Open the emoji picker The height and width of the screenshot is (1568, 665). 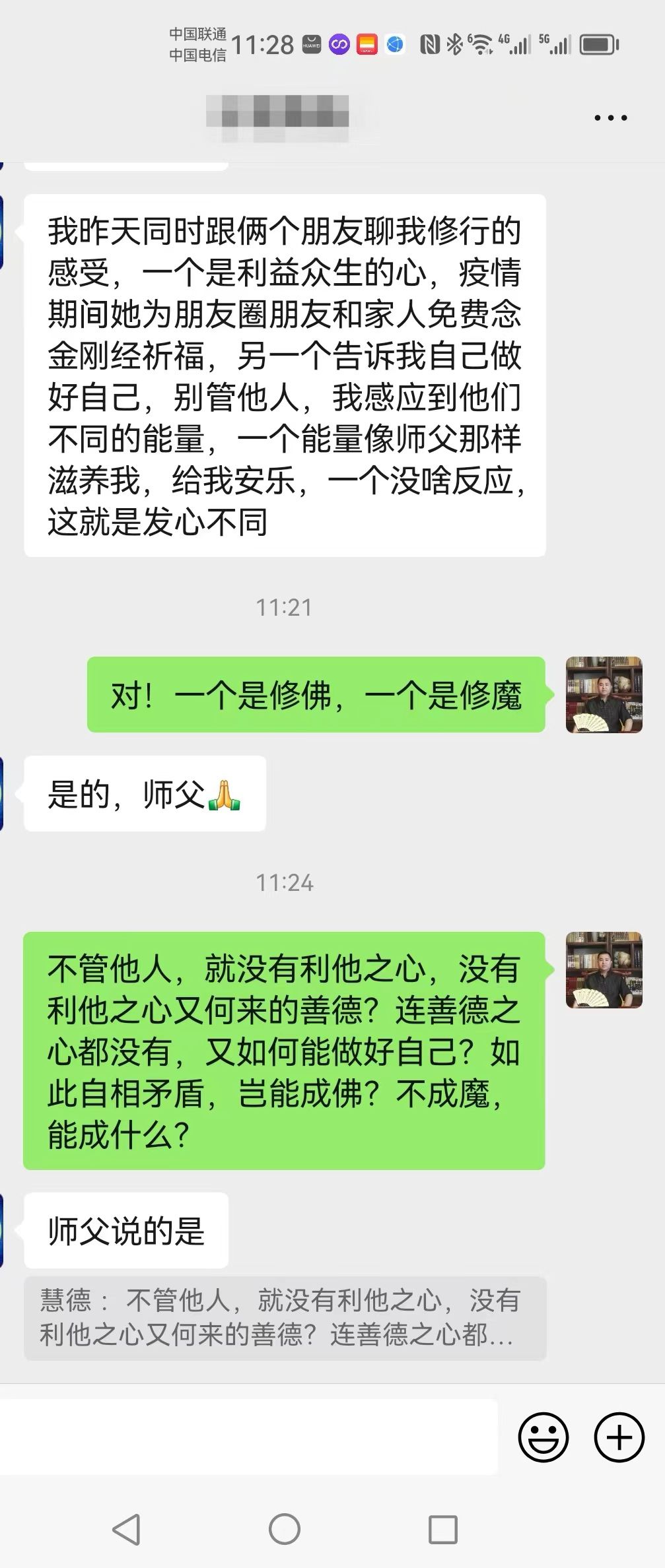[543, 1437]
